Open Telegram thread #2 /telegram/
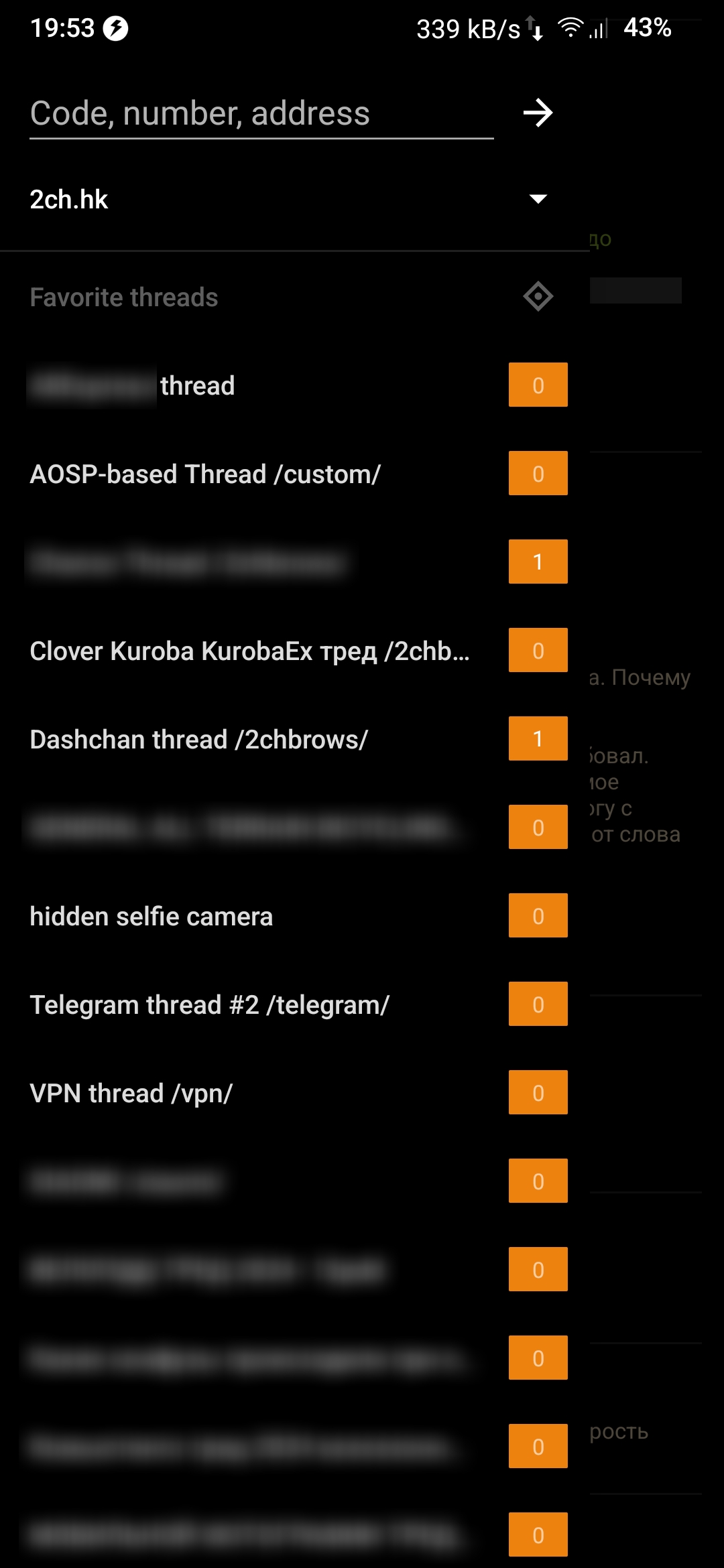Viewport: 724px width, 1568px height. [295, 1004]
